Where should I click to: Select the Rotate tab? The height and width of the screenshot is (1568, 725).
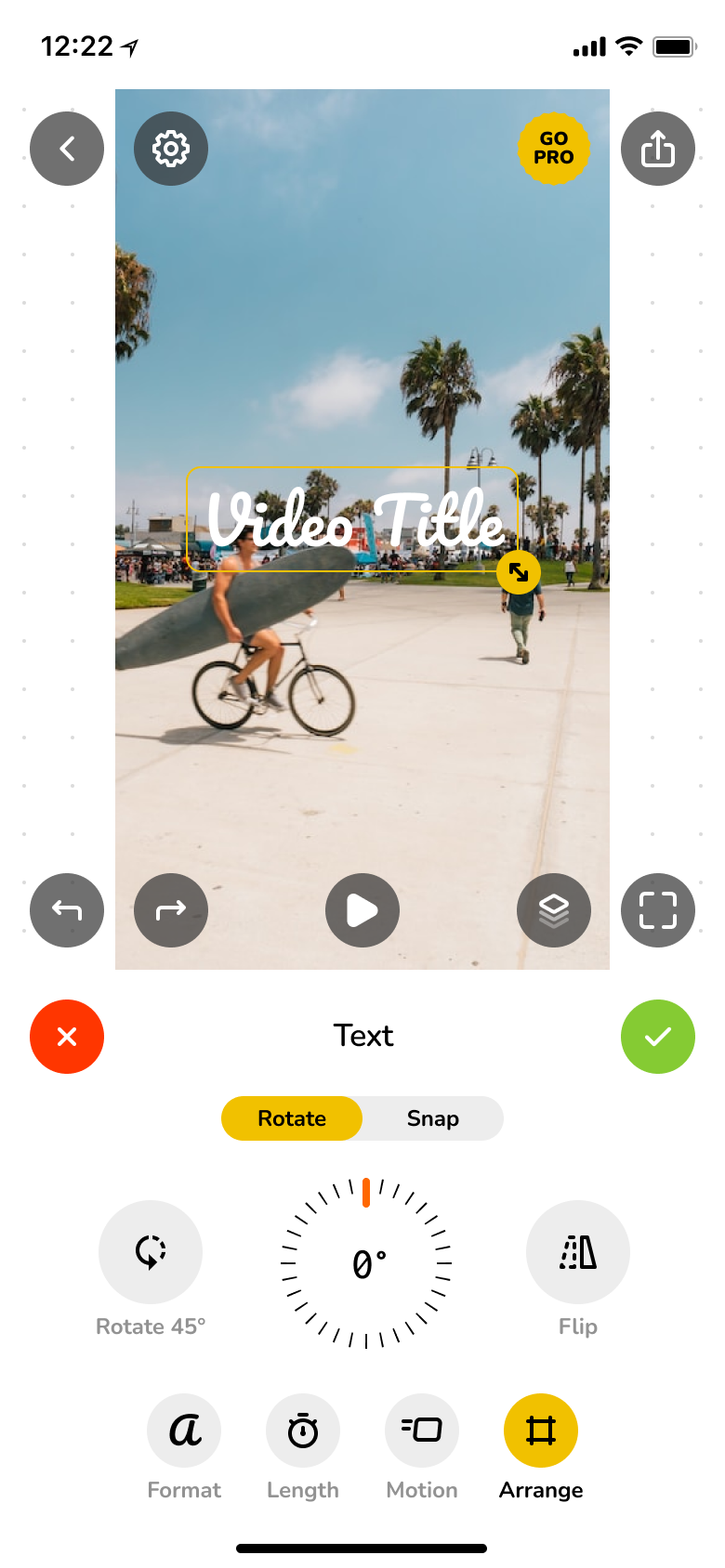(292, 1118)
